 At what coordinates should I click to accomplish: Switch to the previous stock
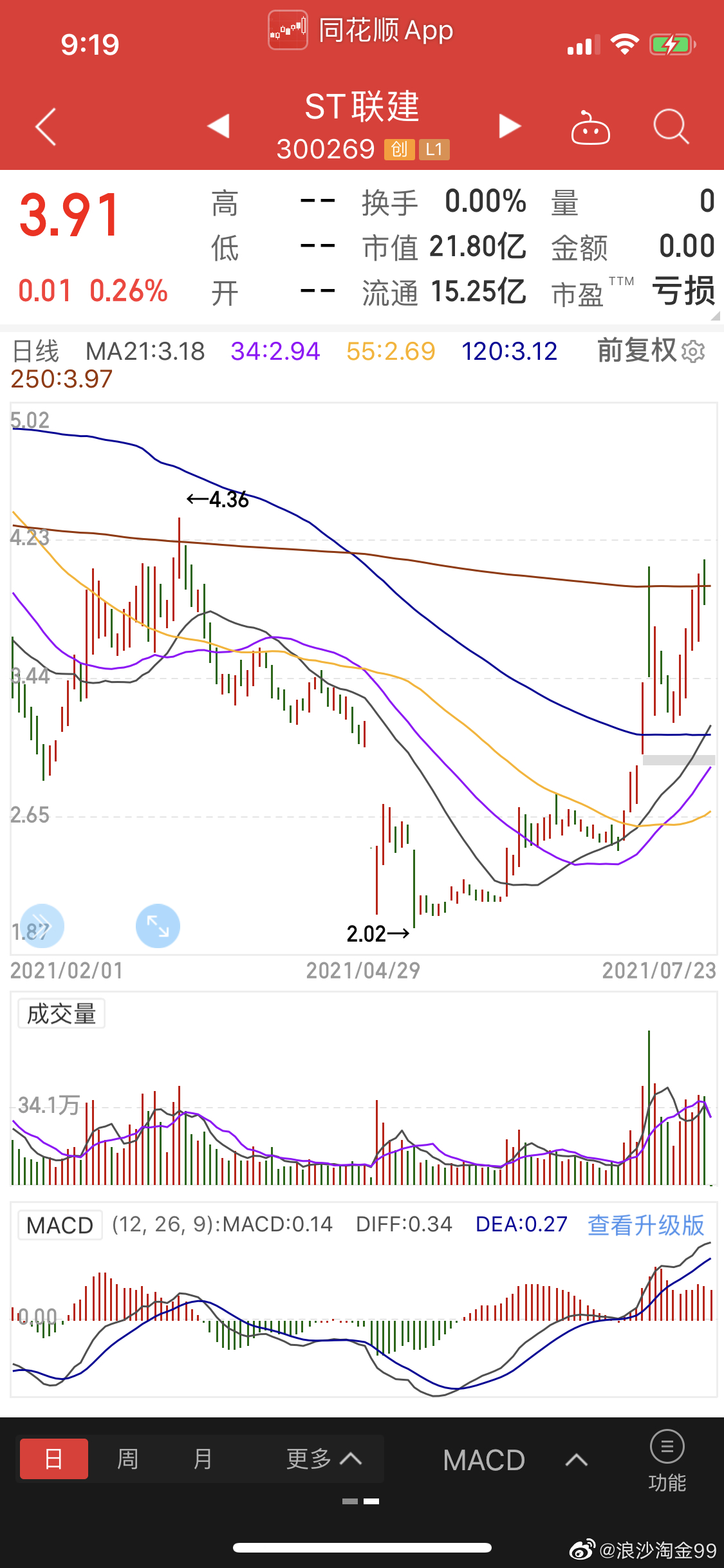pyautogui.click(x=219, y=126)
